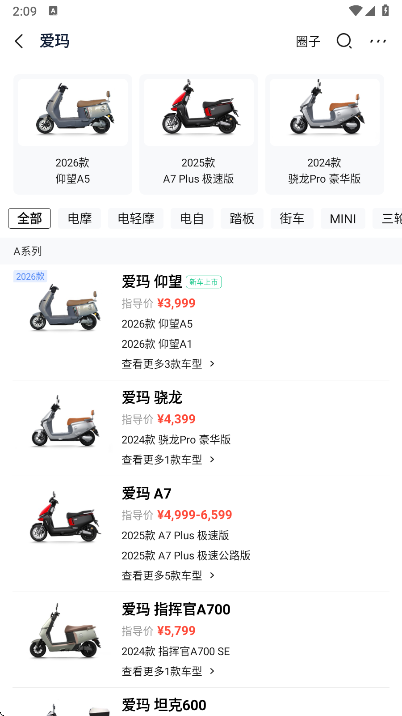
Task: Select the 全部 filter chip
Action: click(30, 218)
